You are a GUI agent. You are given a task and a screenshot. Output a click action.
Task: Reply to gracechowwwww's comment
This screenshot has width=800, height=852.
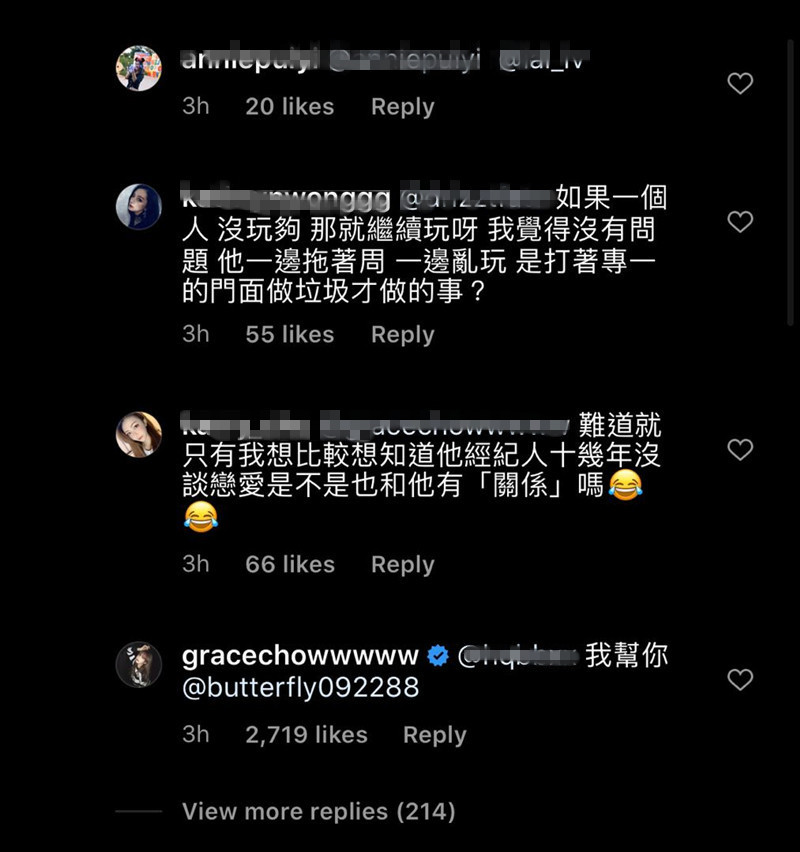(x=434, y=735)
